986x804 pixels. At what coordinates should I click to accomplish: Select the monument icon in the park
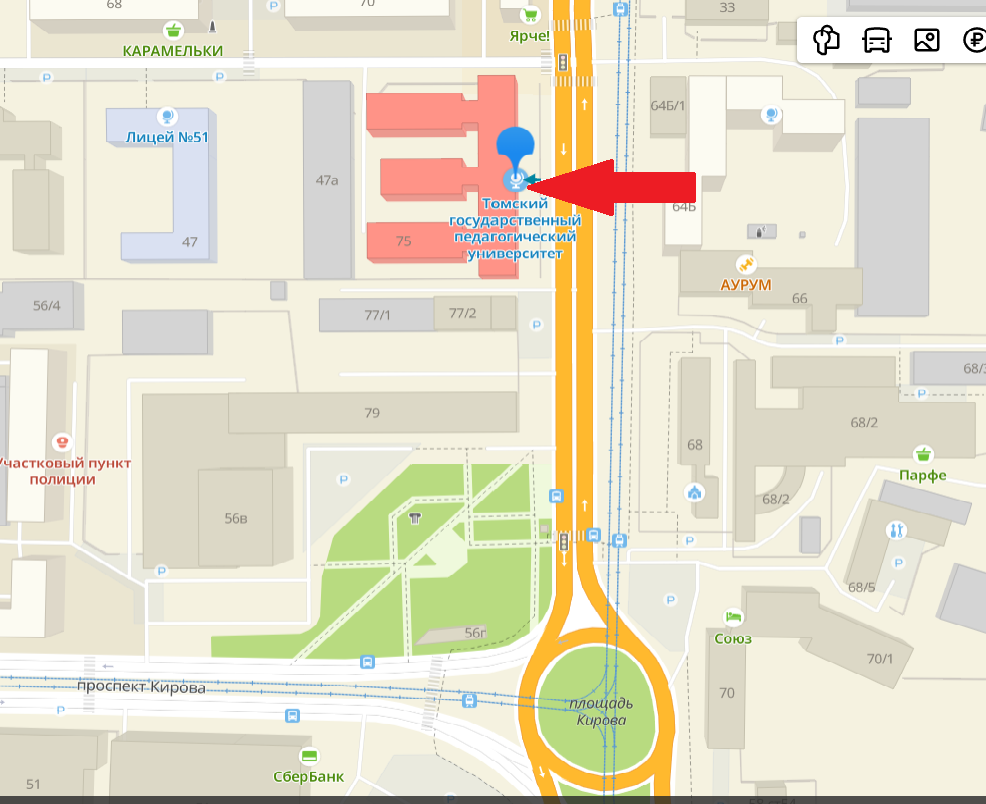pos(415,517)
